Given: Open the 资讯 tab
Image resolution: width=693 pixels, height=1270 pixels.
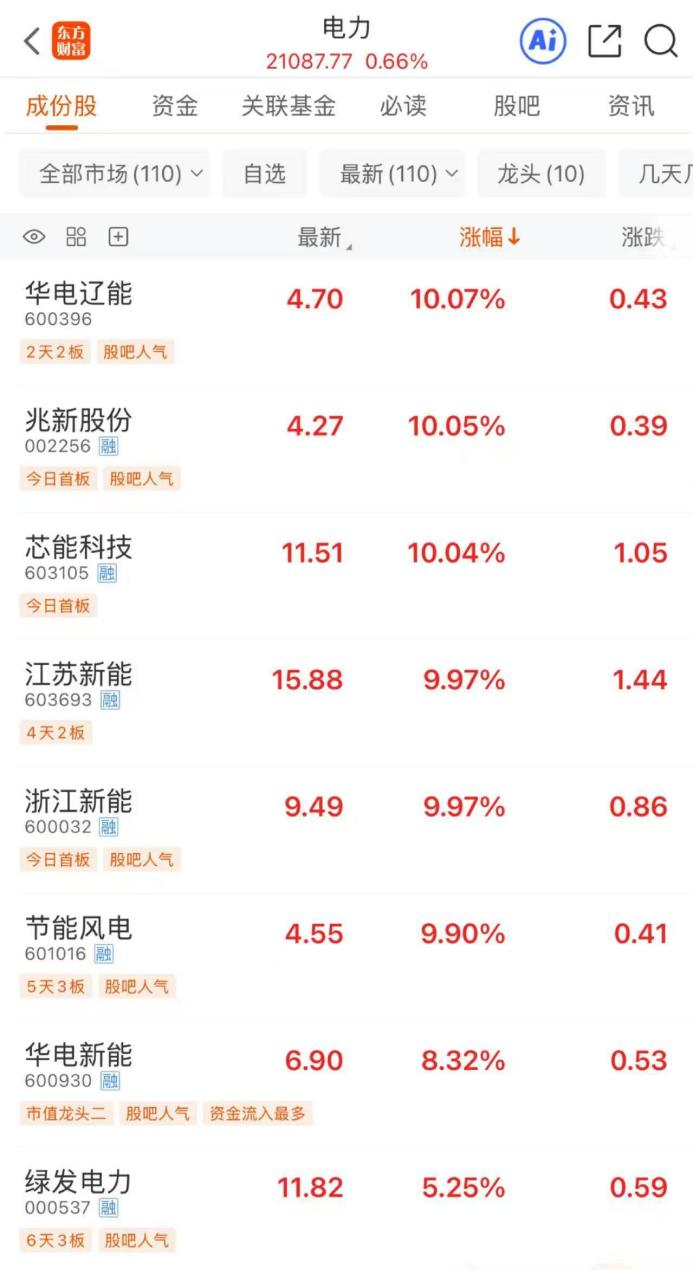Looking at the screenshot, I should tap(630, 106).
